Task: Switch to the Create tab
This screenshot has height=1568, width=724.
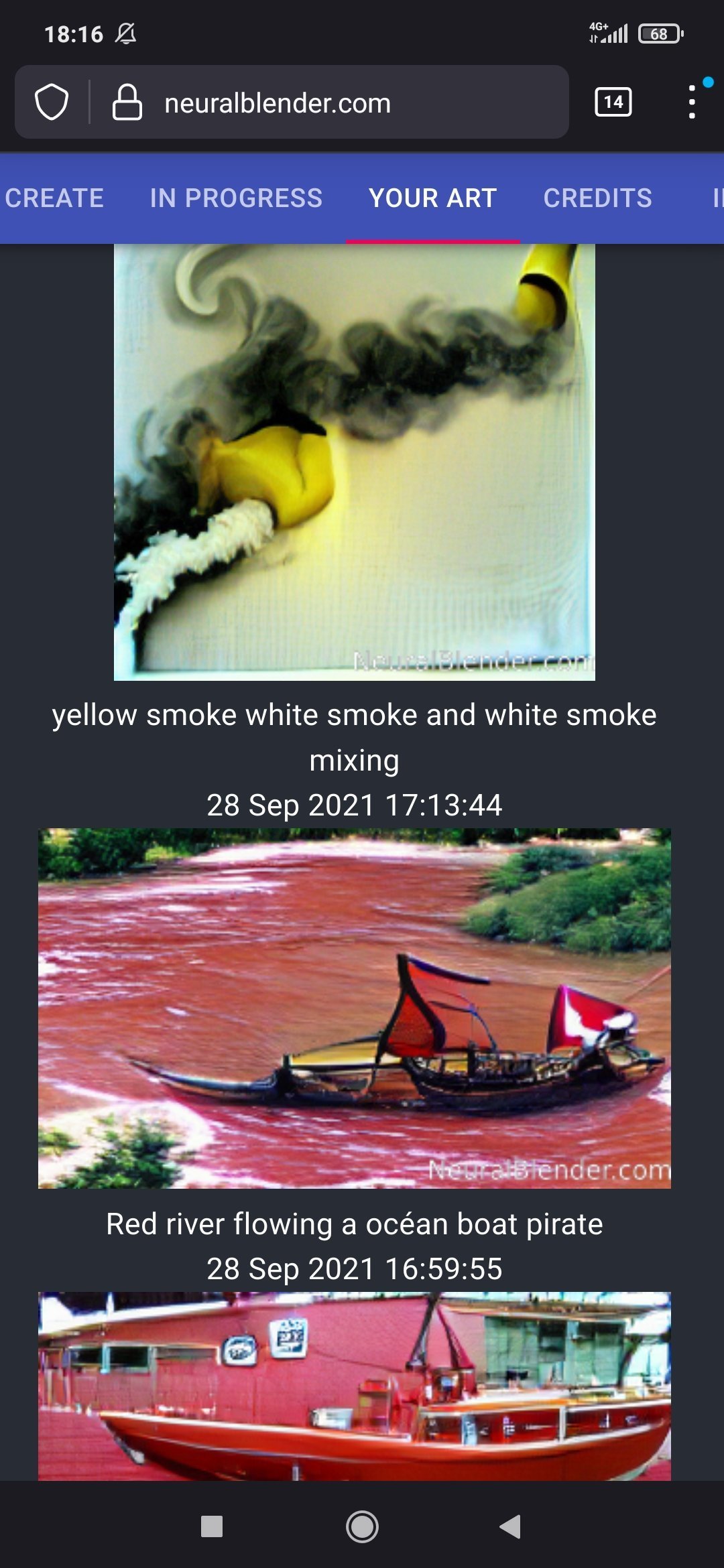Action: coord(54,198)
